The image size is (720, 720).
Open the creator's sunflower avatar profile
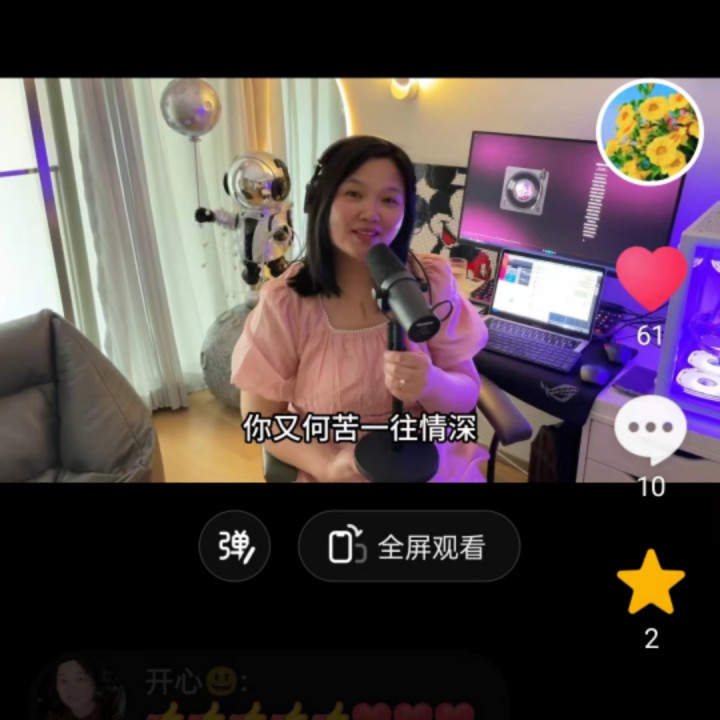[x=650, y=131]
